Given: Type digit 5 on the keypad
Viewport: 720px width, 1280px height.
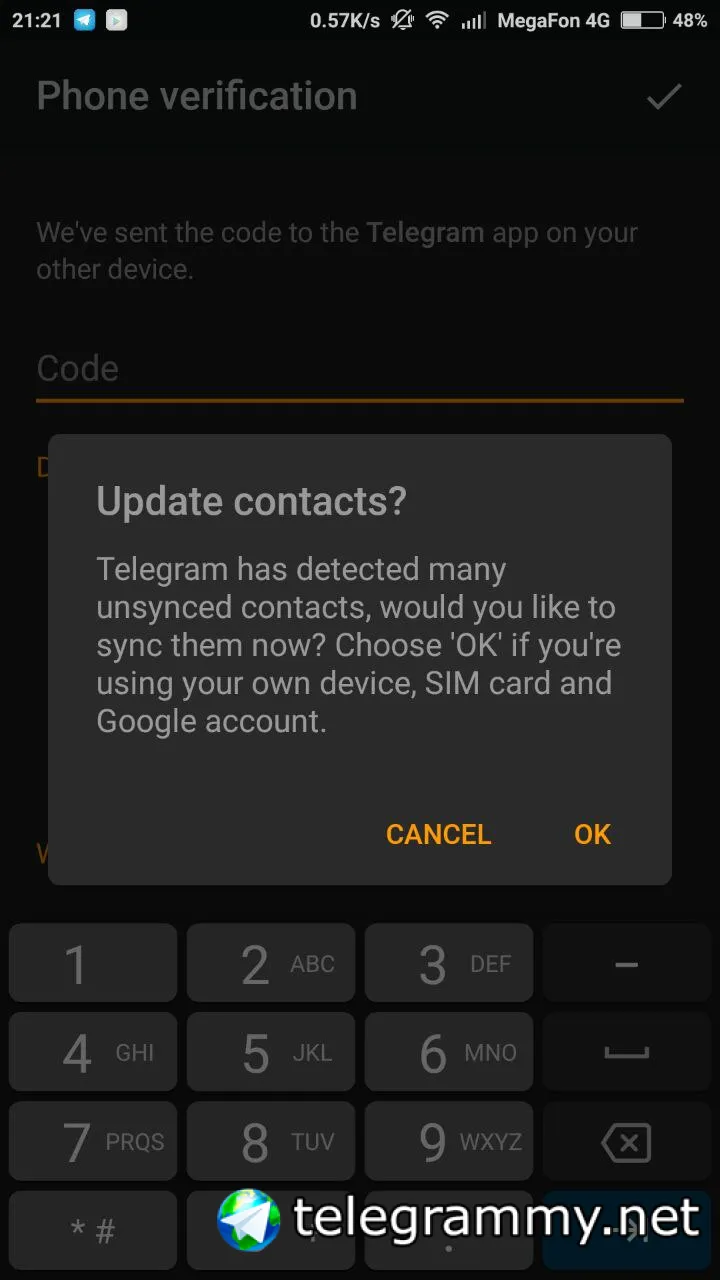Looking at the screenshot, I should click(x=271, y=1052).
